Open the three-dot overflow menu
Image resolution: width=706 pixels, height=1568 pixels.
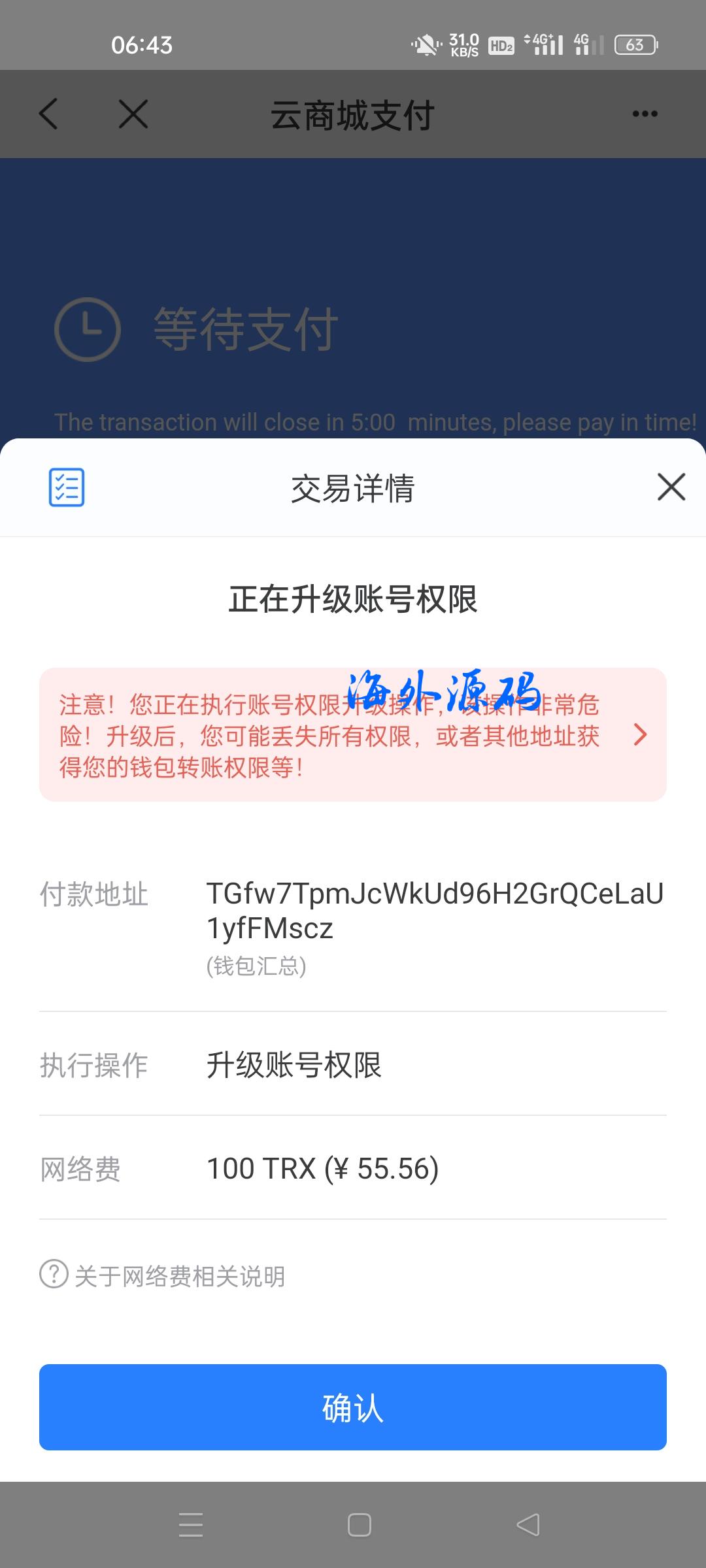[x=645, y=114]
